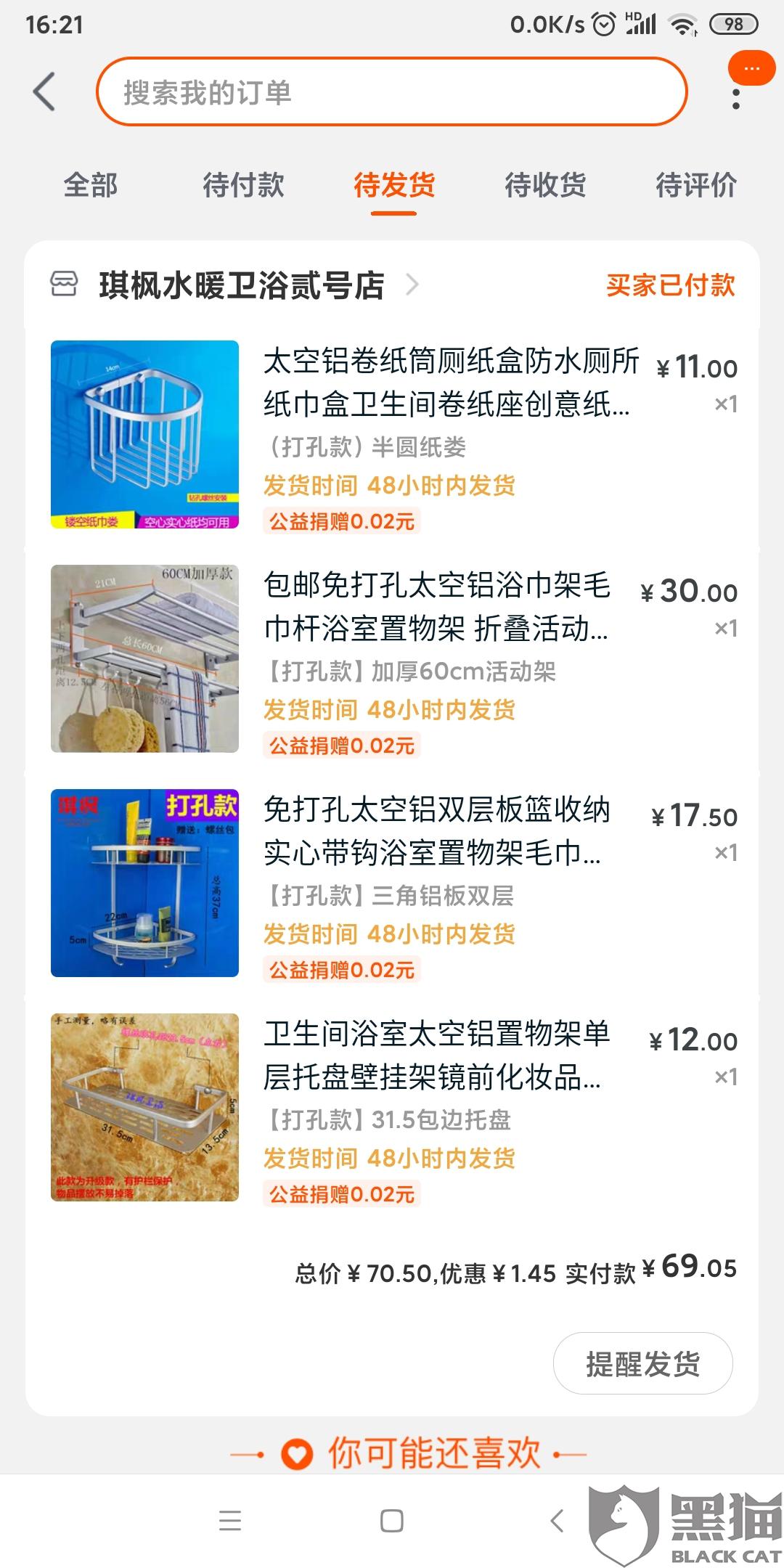
Task: Open the system recent apps menu
Action: (230, 1521)
